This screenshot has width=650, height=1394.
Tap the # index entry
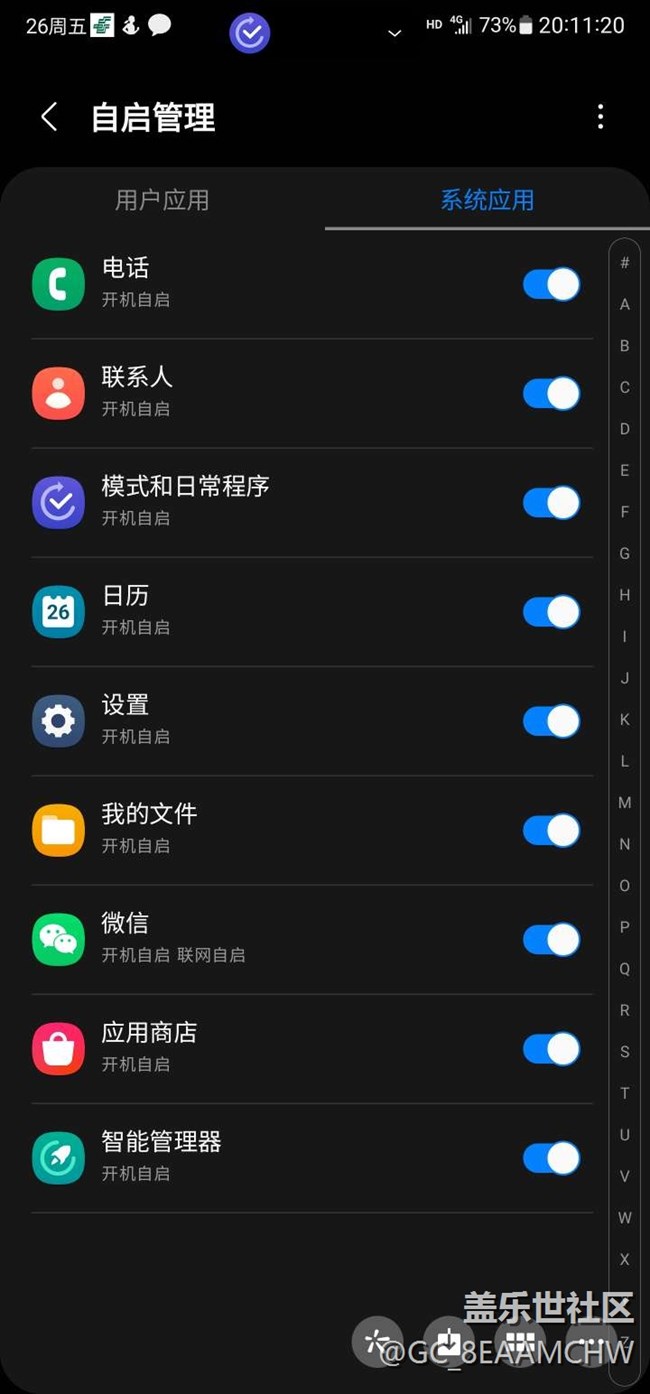pos(624,263)
